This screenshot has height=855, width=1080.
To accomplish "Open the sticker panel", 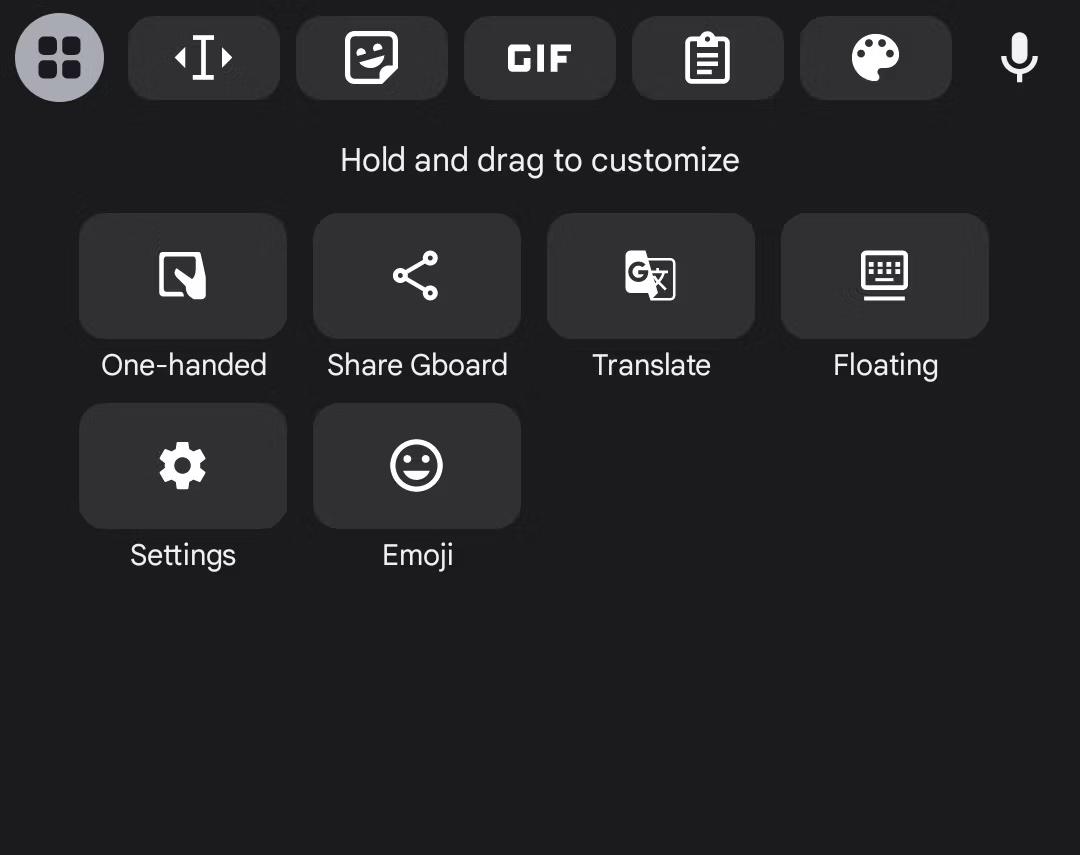I will (372, 58).
